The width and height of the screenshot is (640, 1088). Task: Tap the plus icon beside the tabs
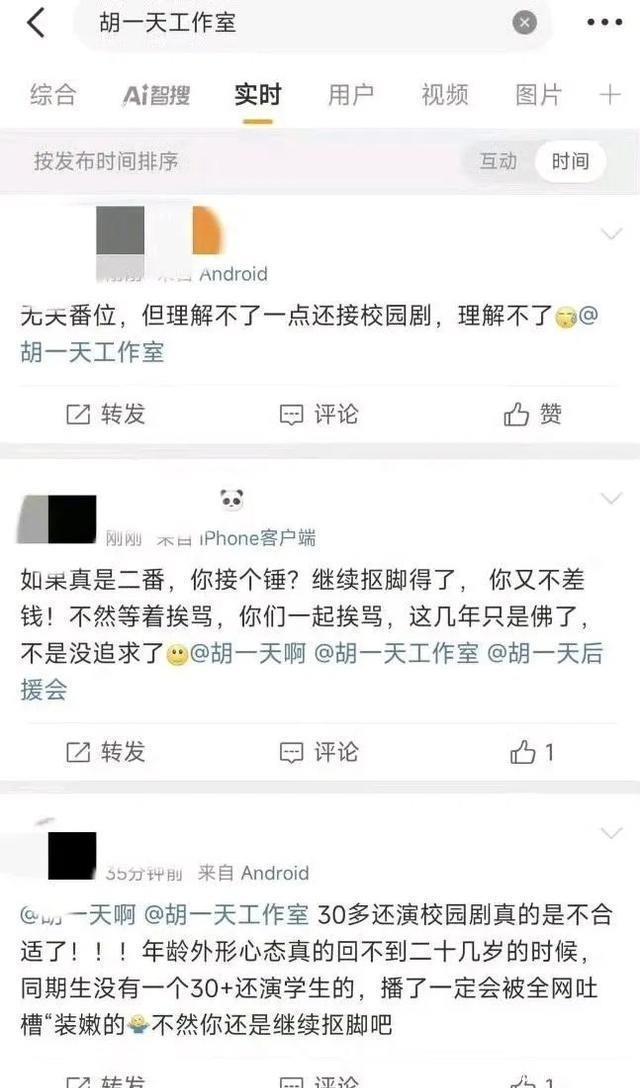coord(610,95)
